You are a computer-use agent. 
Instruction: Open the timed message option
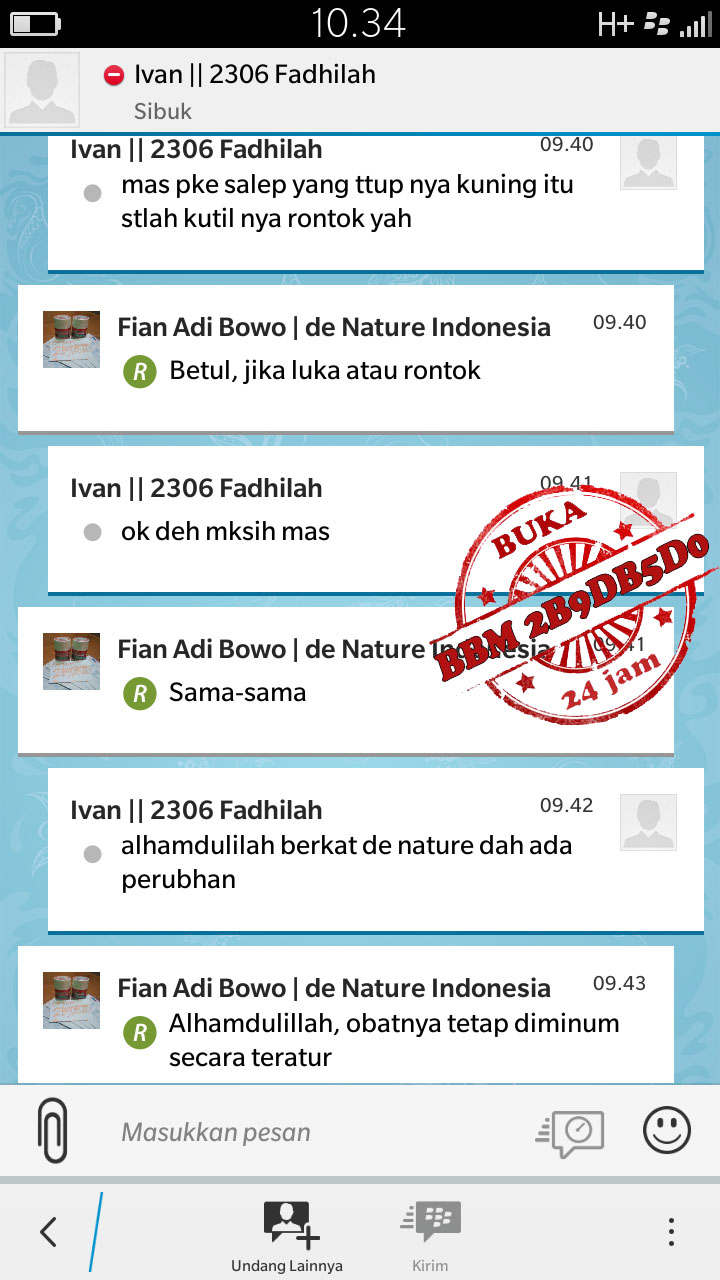[x=570, y=1132]
